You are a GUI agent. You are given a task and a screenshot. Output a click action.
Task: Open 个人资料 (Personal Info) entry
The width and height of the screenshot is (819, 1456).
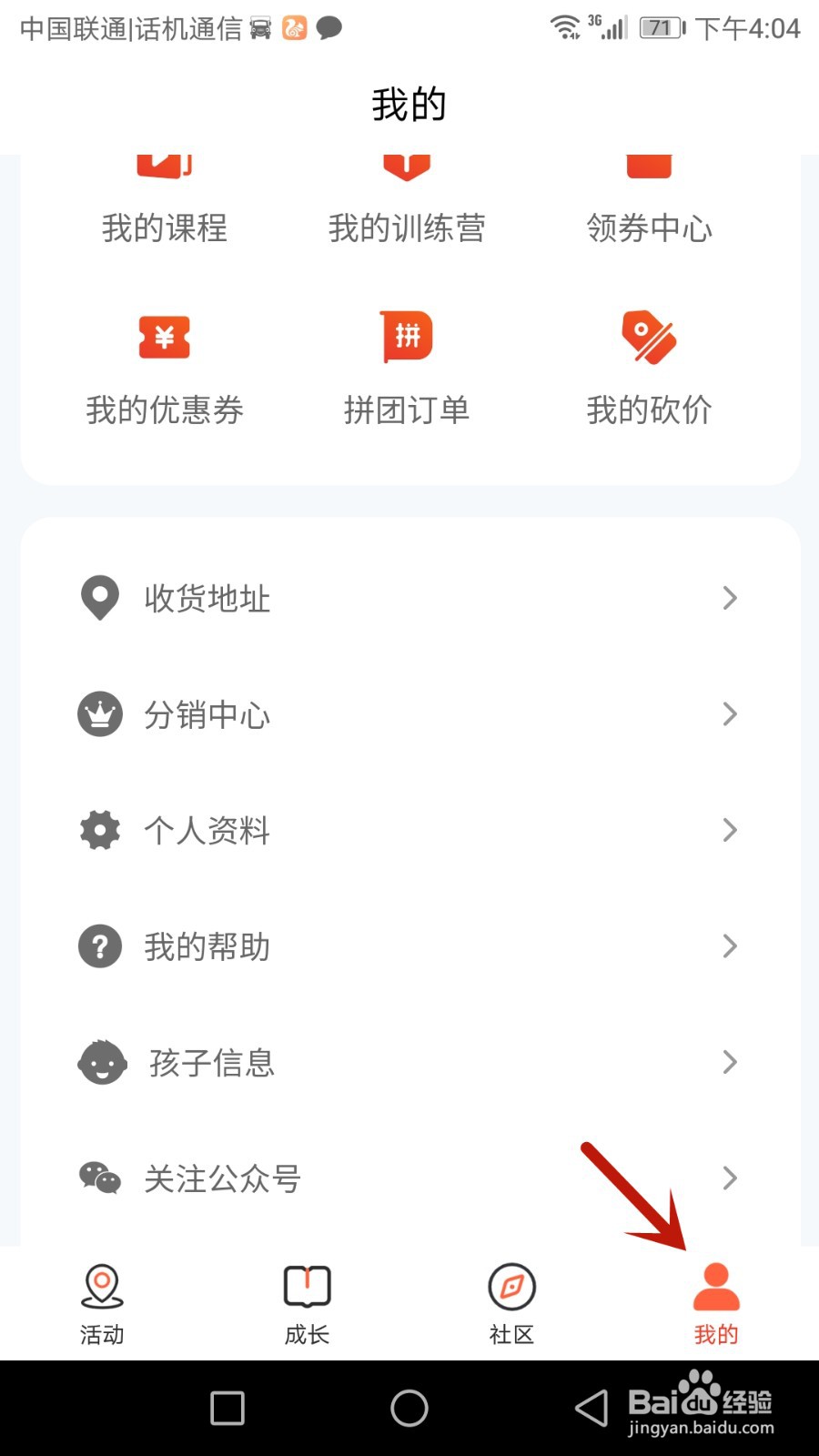click(207, 830)
